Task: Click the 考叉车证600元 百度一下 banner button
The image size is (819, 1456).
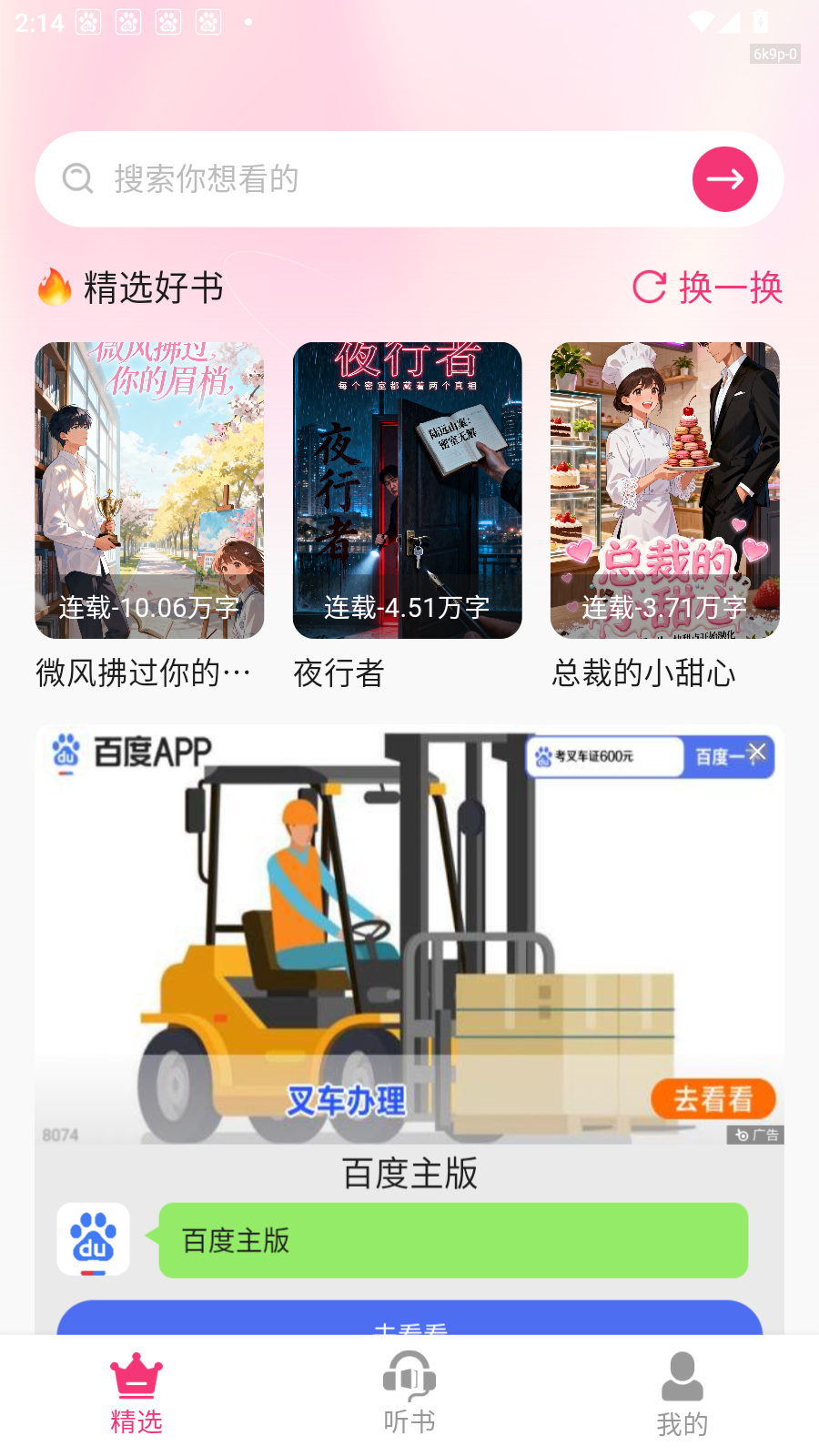Action: [637, 757]
